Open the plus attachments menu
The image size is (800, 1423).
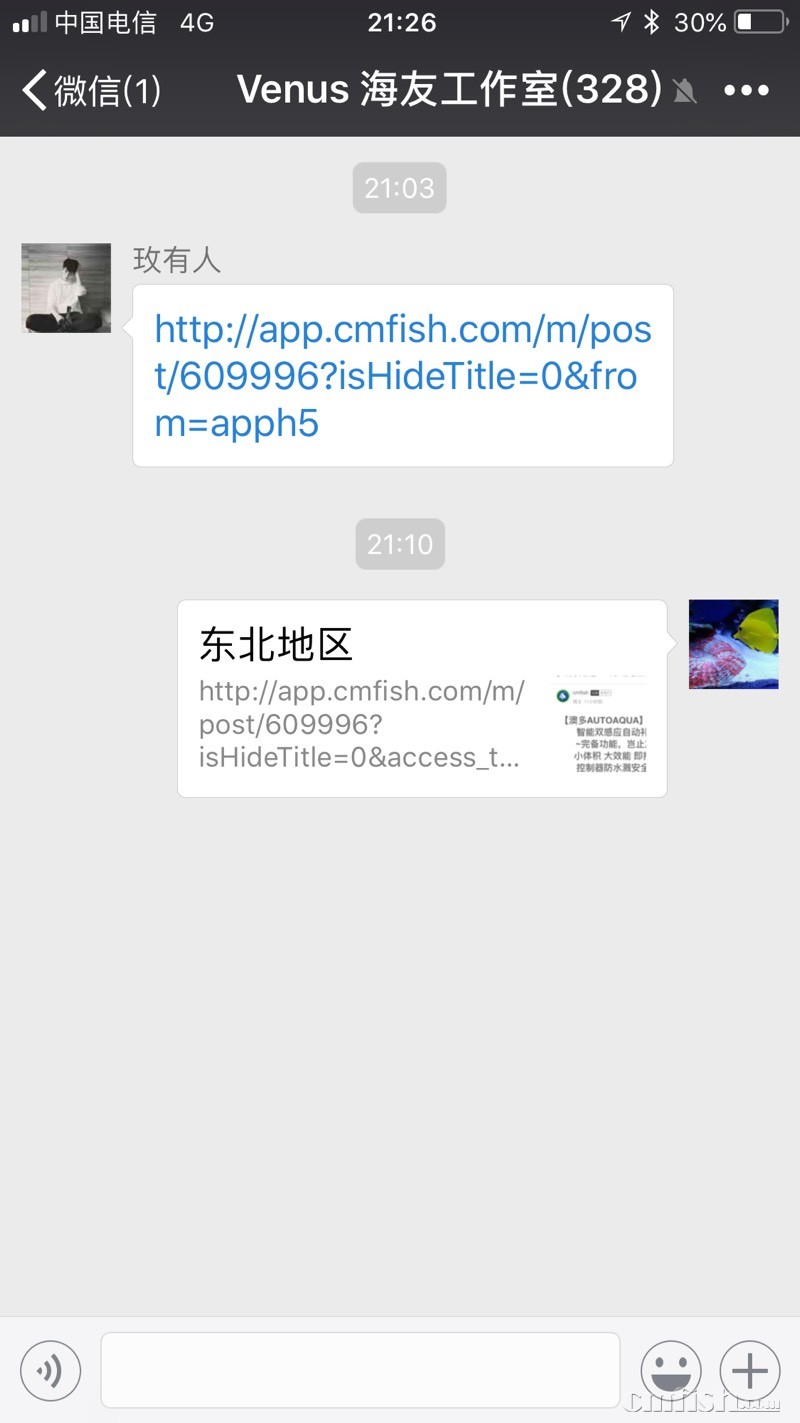point(750,1370)
